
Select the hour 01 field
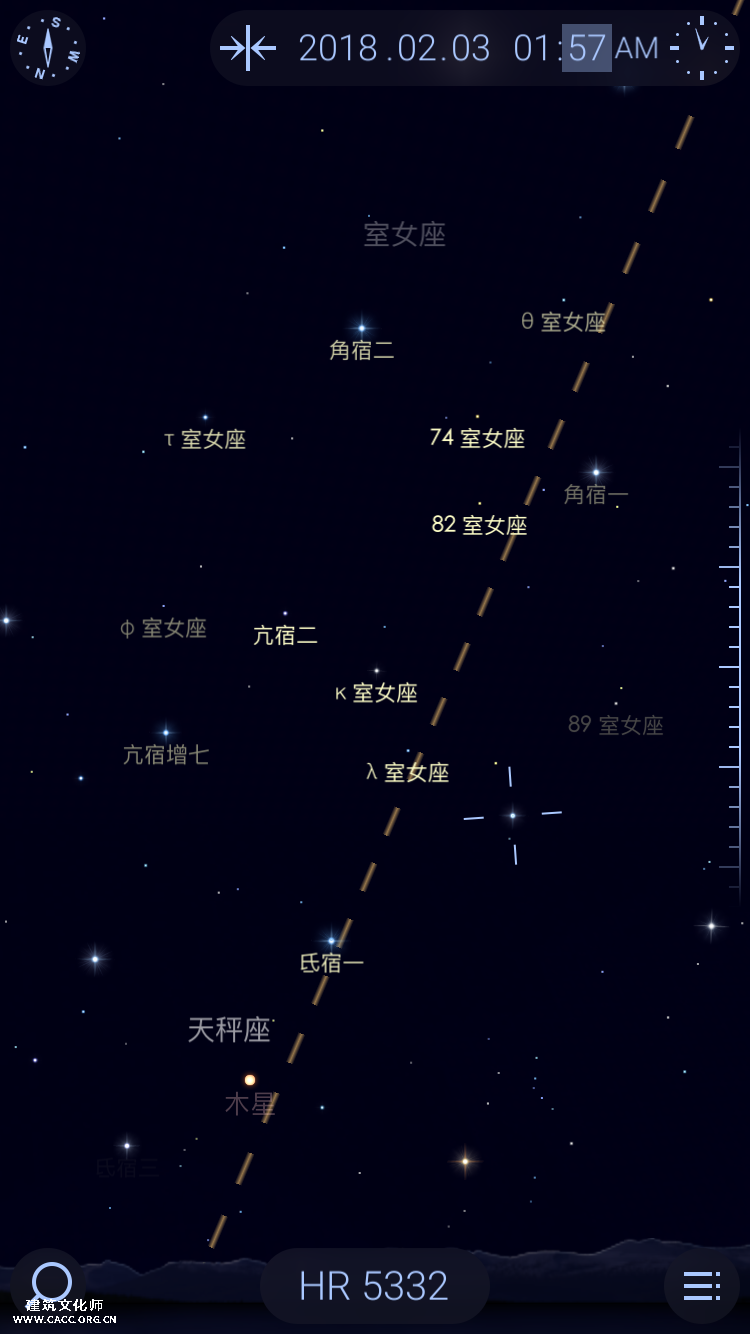click(x=531, y=48)
